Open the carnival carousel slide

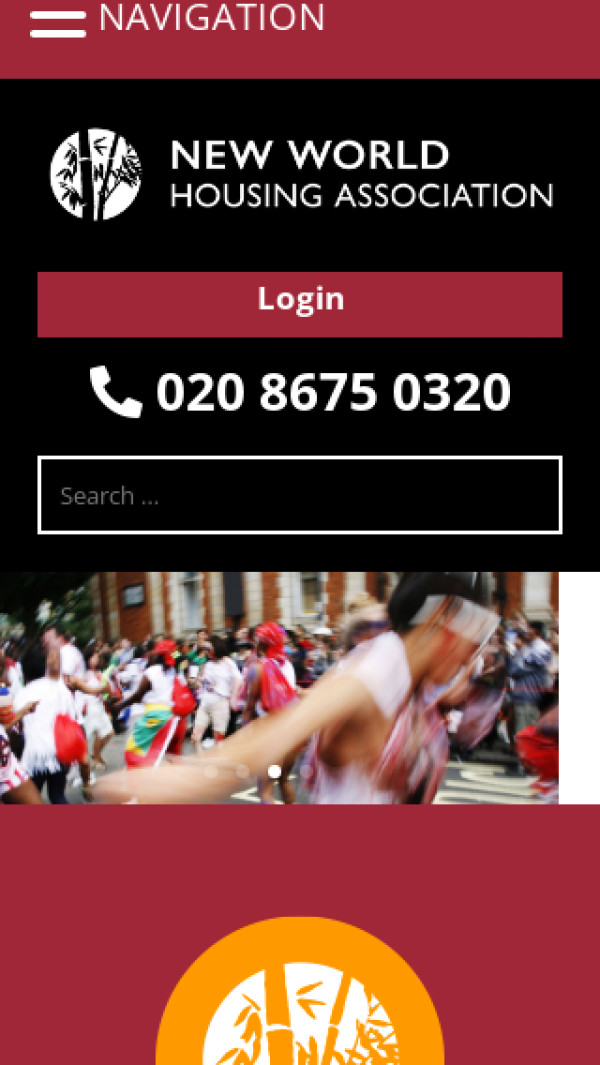click(279, 688)
